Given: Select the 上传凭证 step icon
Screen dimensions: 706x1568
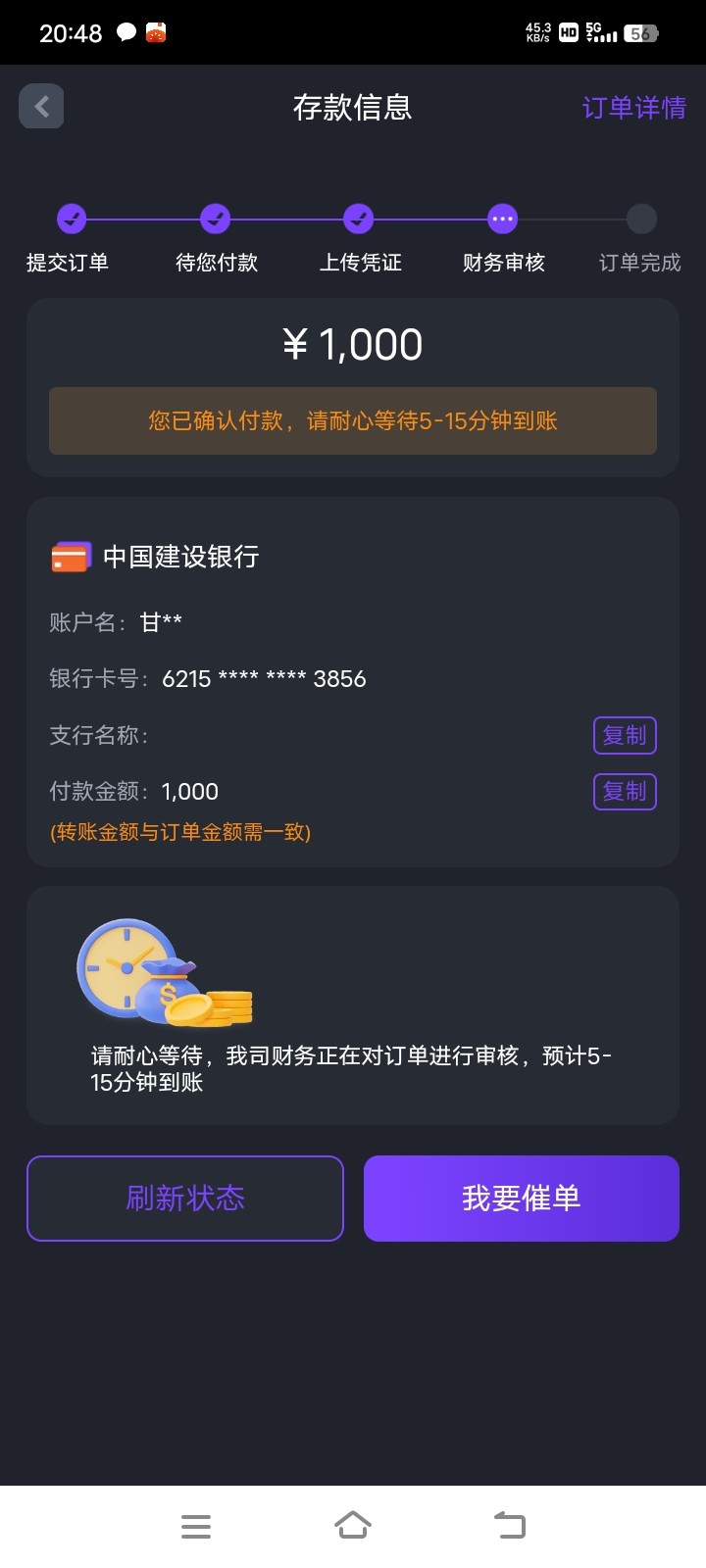Looking at the screenshot, I should tap(358, 220).
